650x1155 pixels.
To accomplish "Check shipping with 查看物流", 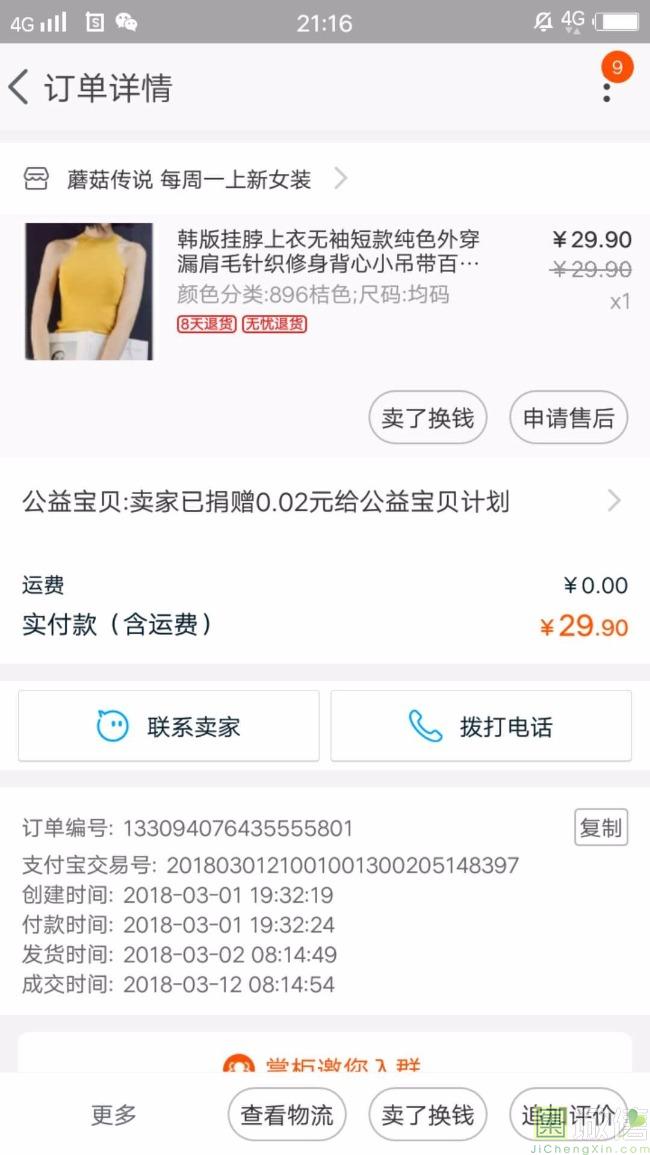I will pyautogui.click(x=287, y=1115).
